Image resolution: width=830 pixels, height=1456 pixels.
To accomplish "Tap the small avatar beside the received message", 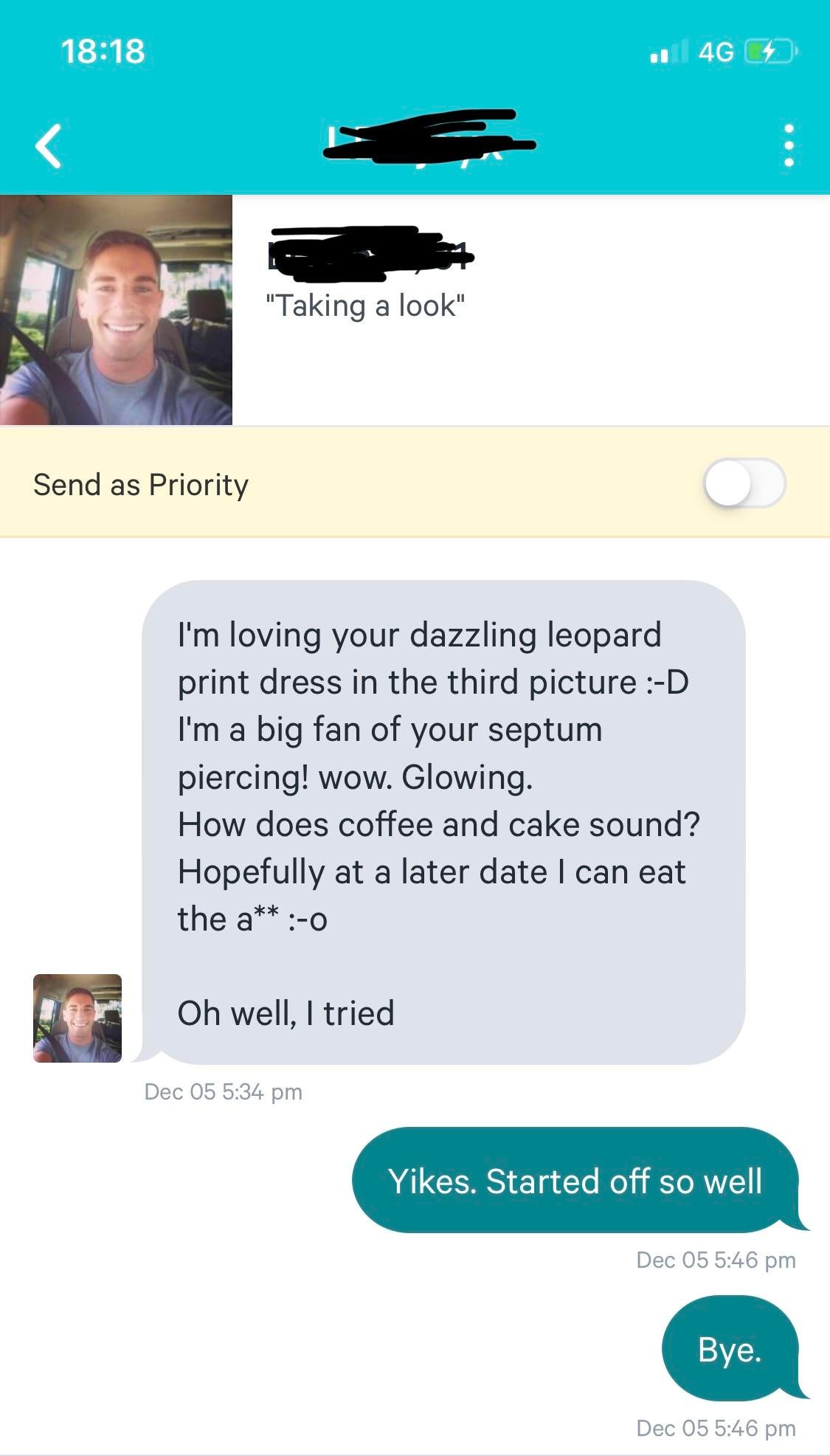I will point(77,1018).
